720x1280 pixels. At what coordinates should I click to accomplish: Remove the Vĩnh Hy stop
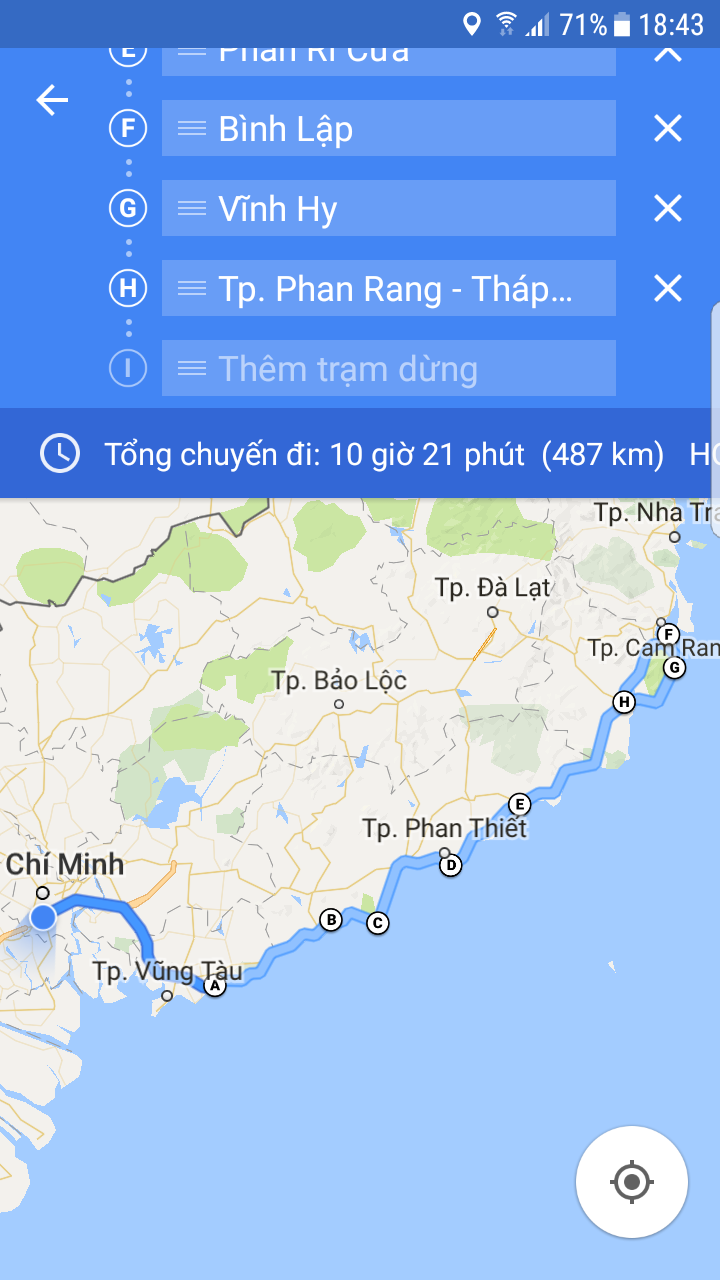(667, 209)
